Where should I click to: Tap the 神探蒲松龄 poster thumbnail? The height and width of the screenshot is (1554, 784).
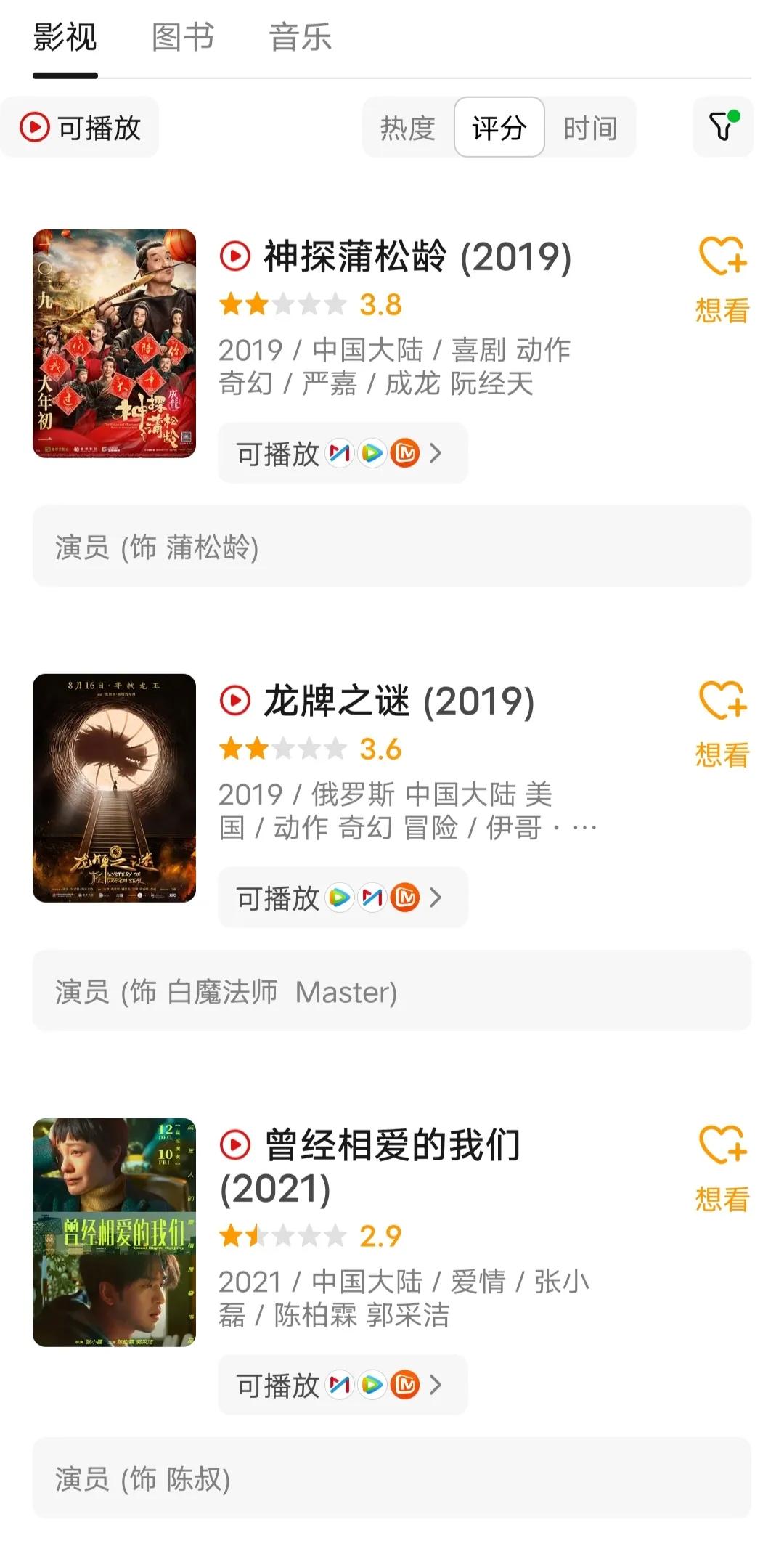click(115, 343)
